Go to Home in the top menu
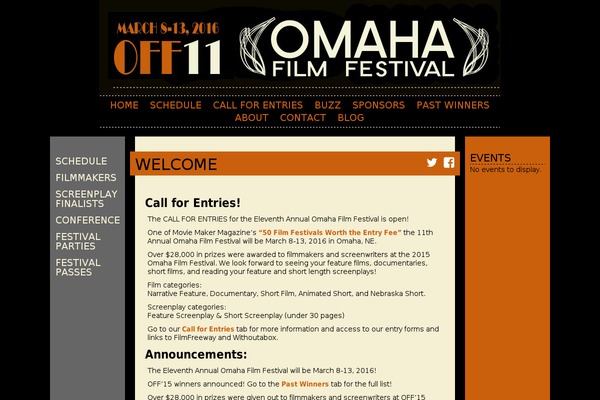This screenshot has height=400, width=600. pos(124,105)
